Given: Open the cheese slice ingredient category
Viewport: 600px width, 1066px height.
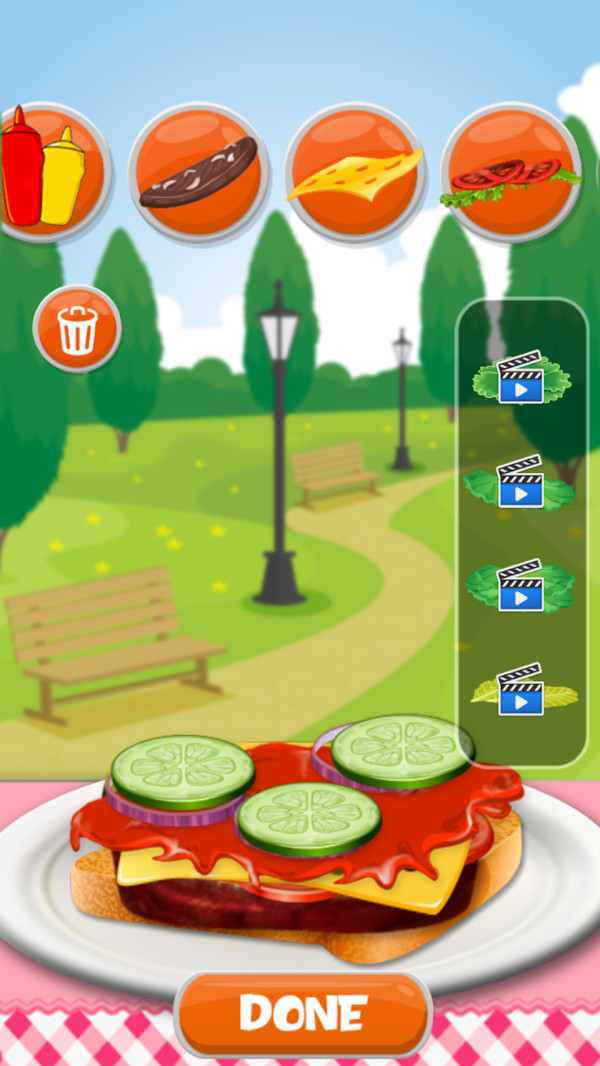Looking at the screenshot, I should [355, 172].
